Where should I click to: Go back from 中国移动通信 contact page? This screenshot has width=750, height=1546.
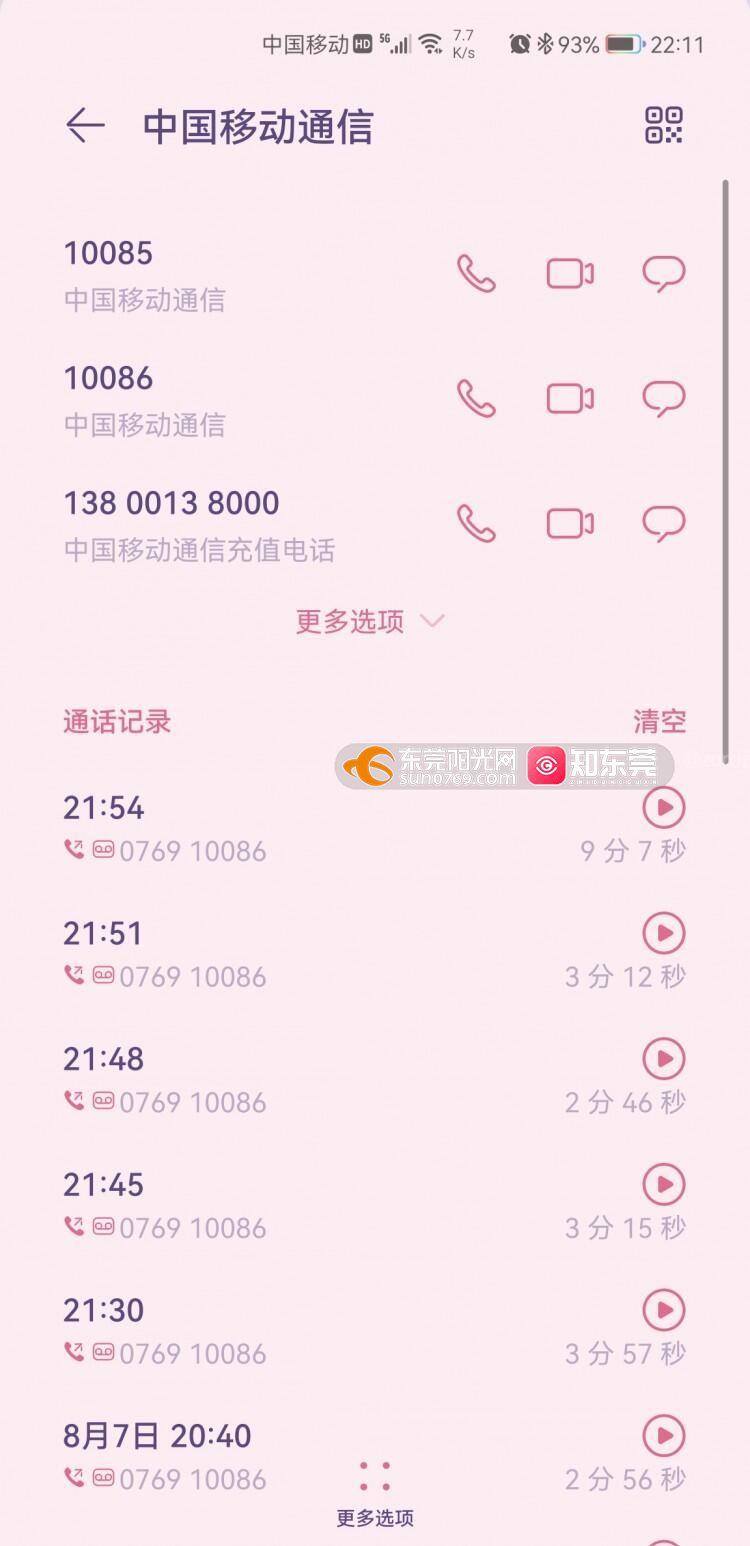(86, 126)
